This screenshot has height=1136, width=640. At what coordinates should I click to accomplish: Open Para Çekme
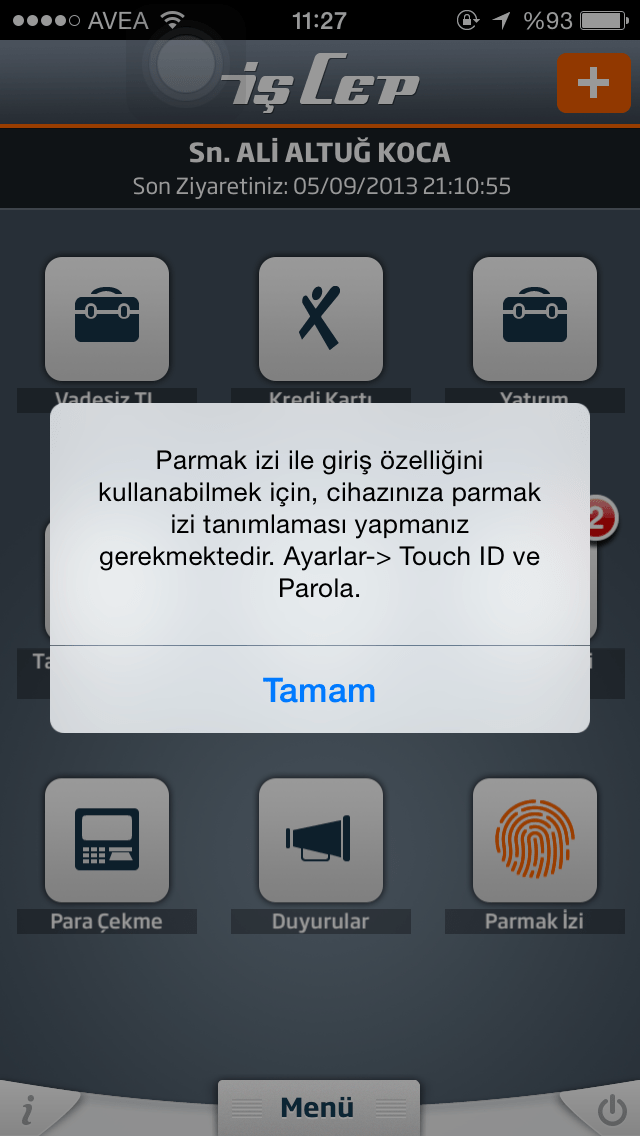click(107, 841)
